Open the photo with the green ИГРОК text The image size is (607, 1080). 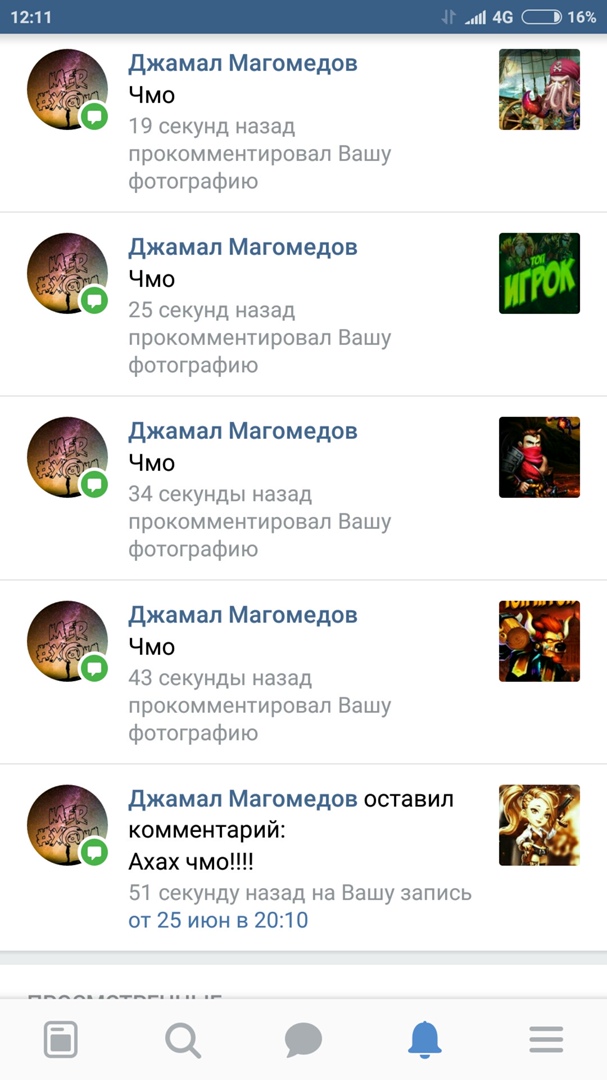[539, 273]
